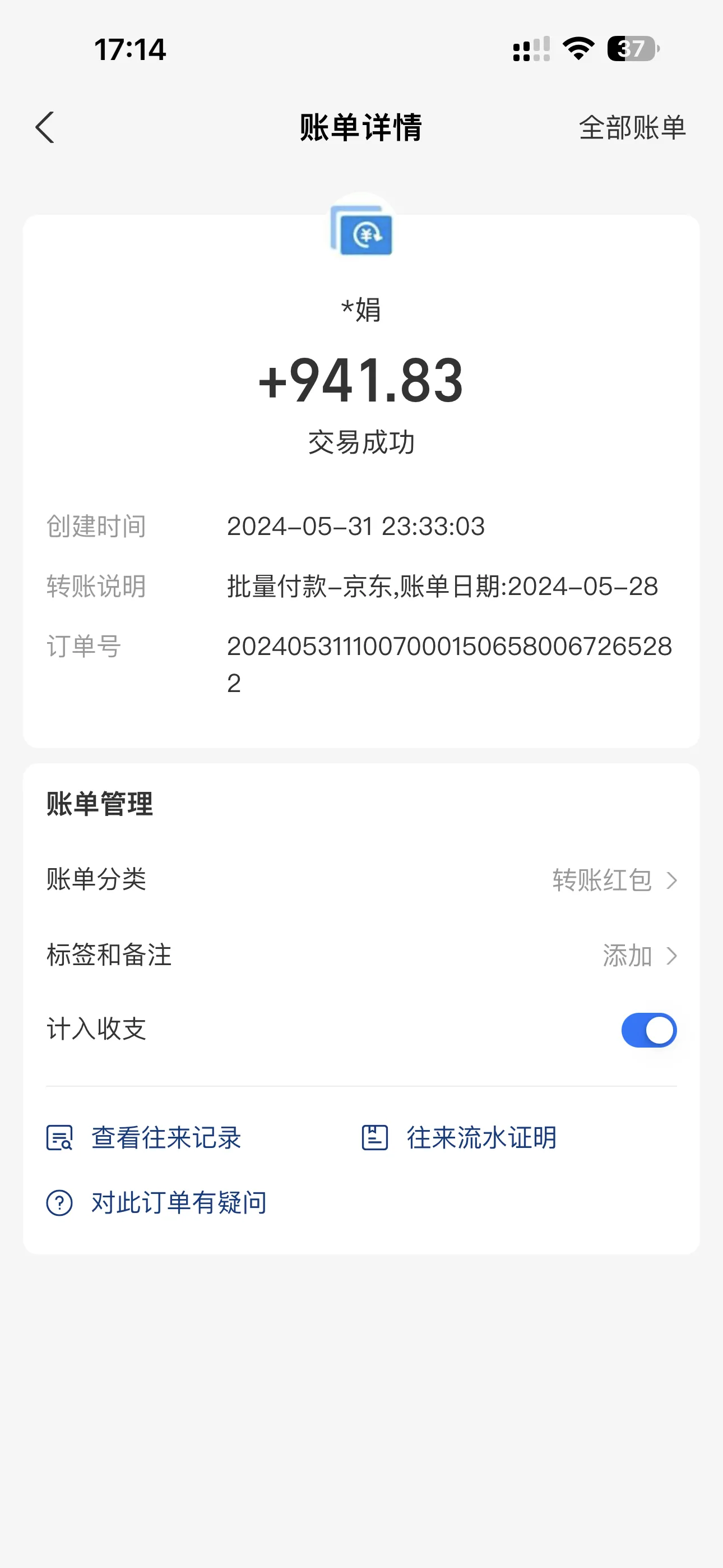Image resolution: width=723 pixels, height=1568 pixels.
Task: Open 往来流水证明
Action: [481, 1137]
